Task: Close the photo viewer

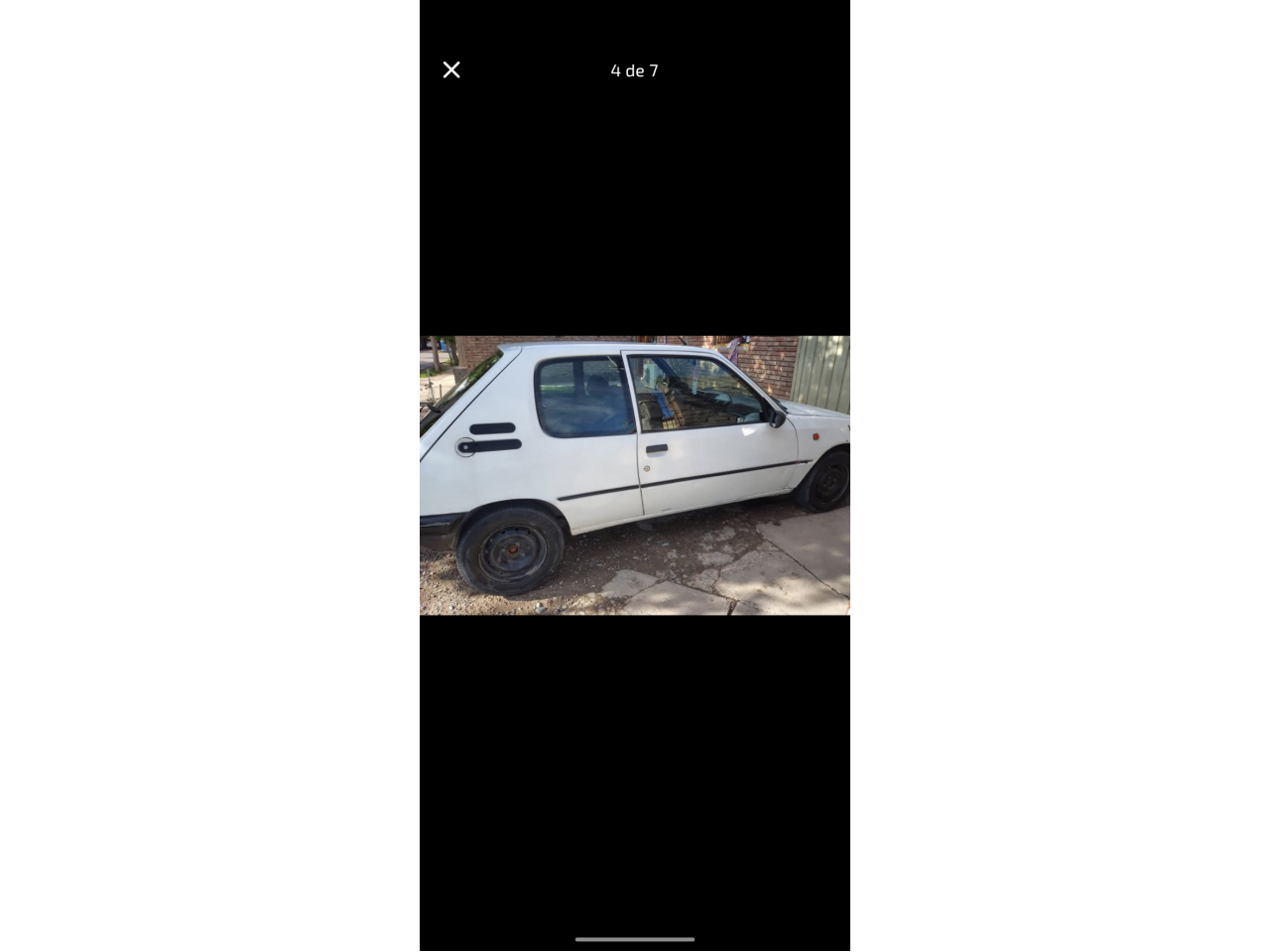Action: 451,69
